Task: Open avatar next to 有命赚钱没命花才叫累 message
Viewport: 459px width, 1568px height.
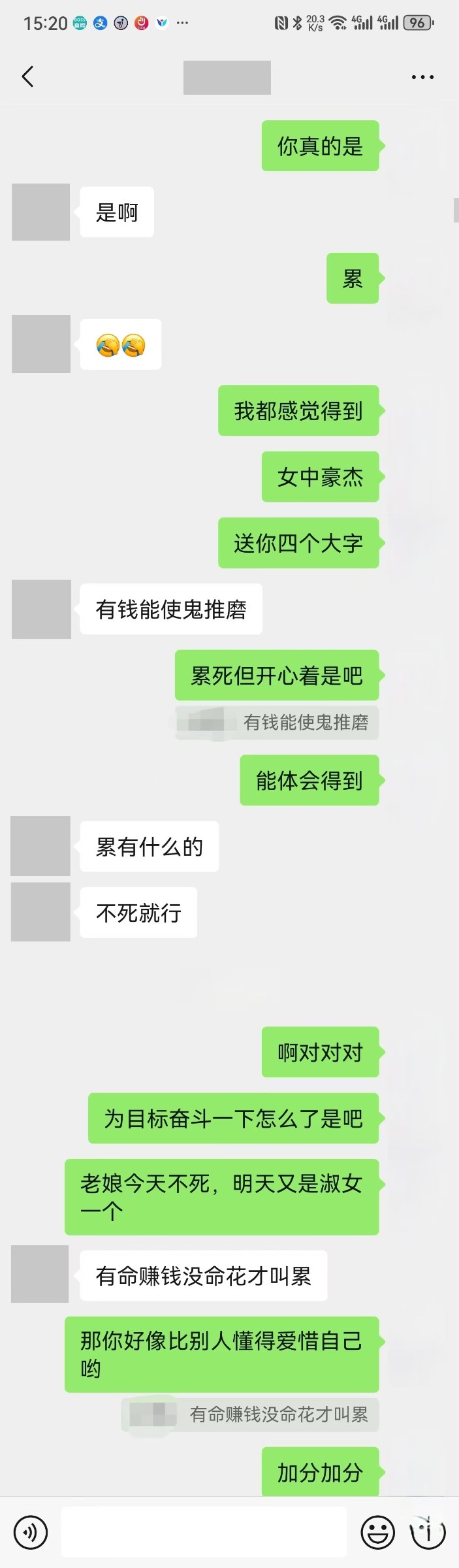Action: coord(40,1274)
